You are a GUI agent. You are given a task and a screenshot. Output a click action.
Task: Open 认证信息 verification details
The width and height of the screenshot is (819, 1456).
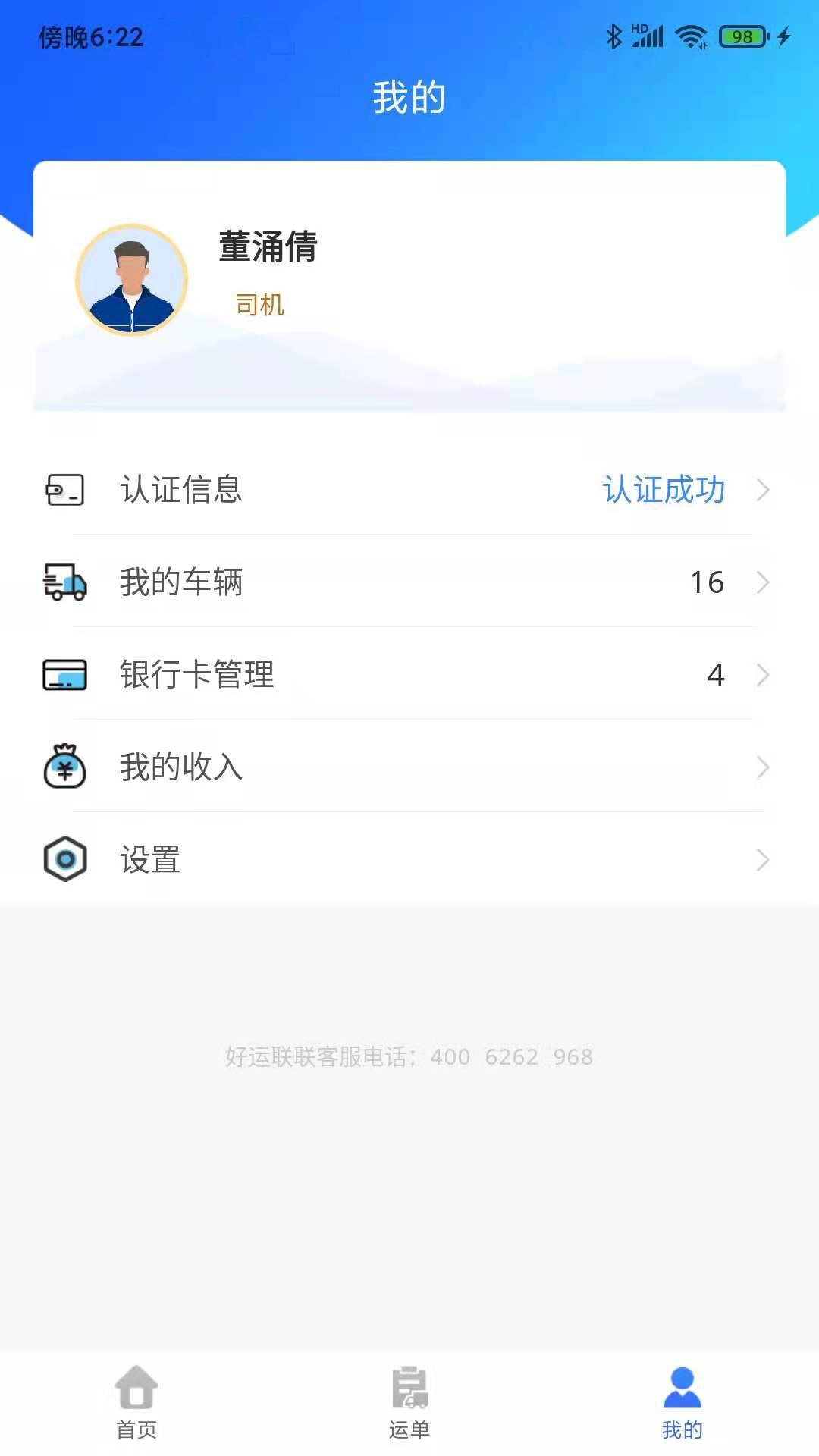tap(409, 490)
